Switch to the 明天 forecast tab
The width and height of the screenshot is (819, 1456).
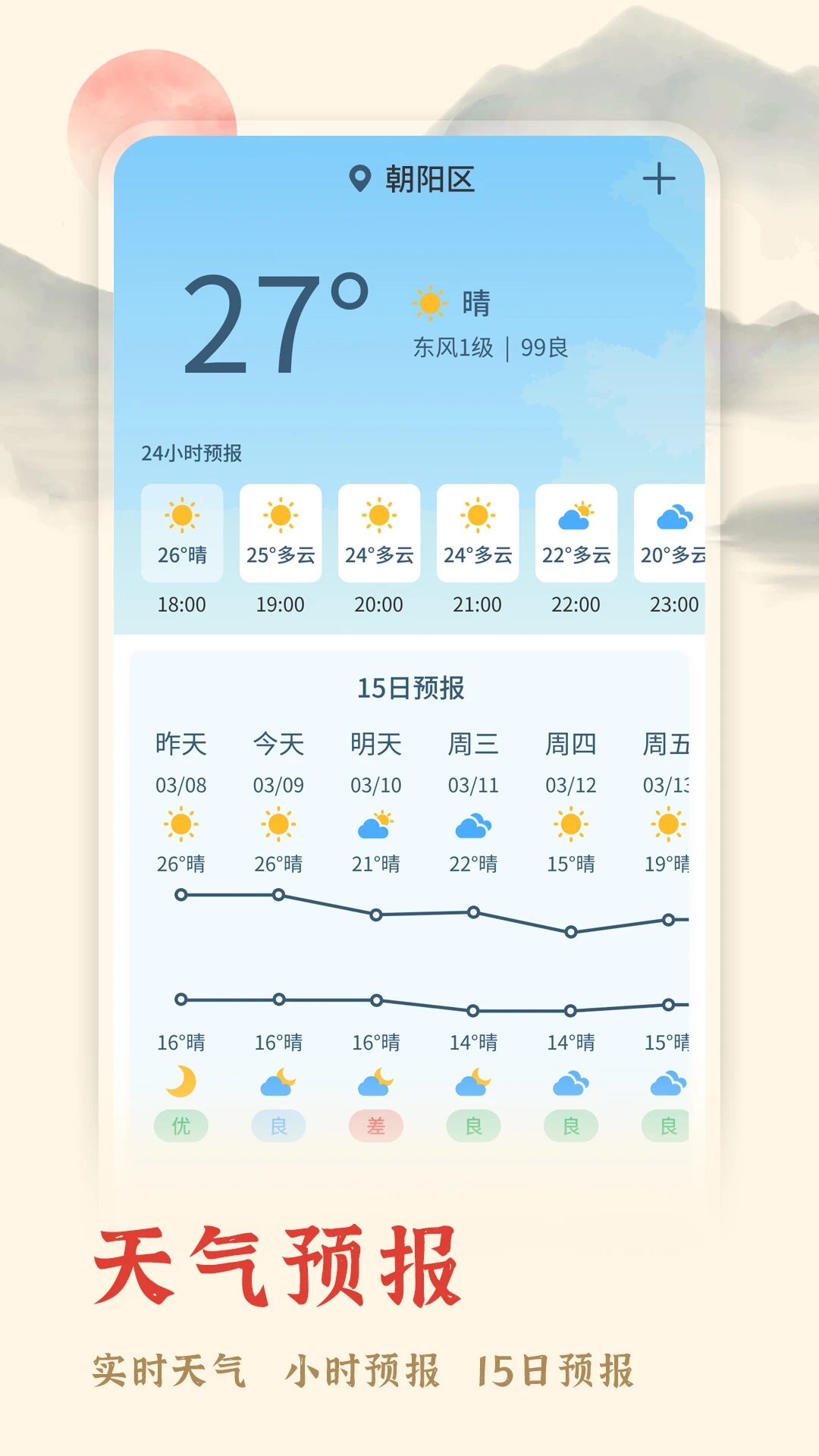tap(378, 744)
